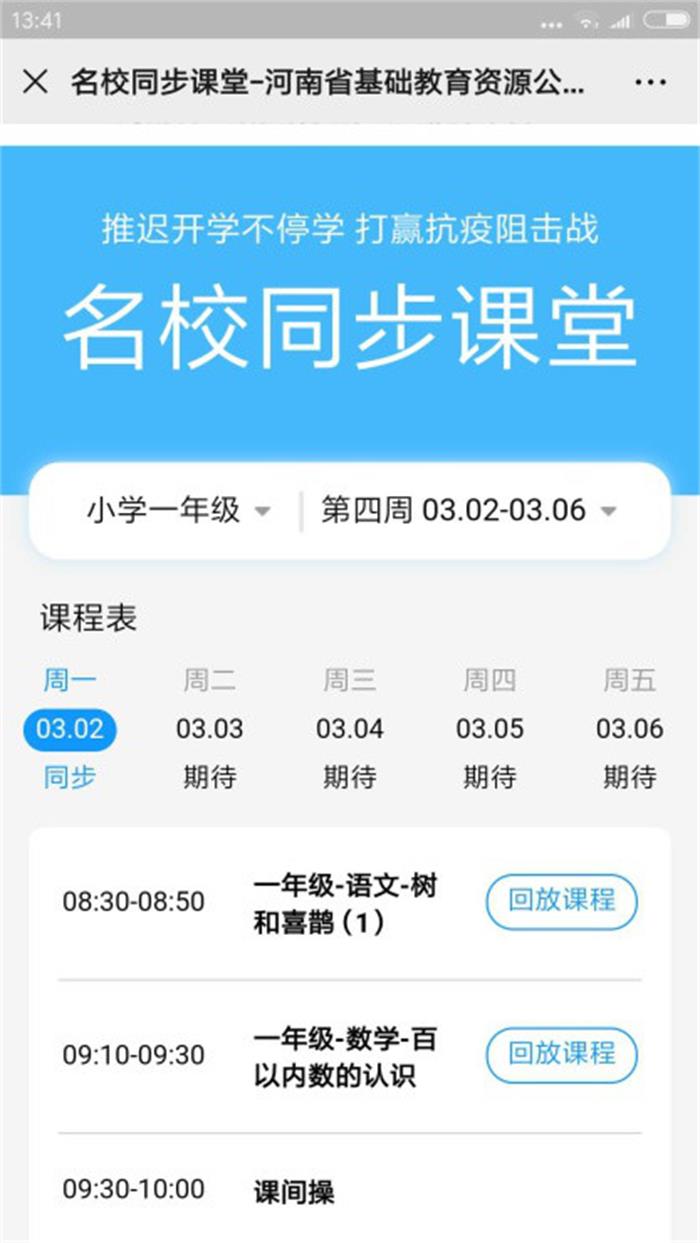Open the 第四周 03.02-03.06 week picker
Image resolution: width=700 pixels, height=1243 pixels.
coord(468,511)
